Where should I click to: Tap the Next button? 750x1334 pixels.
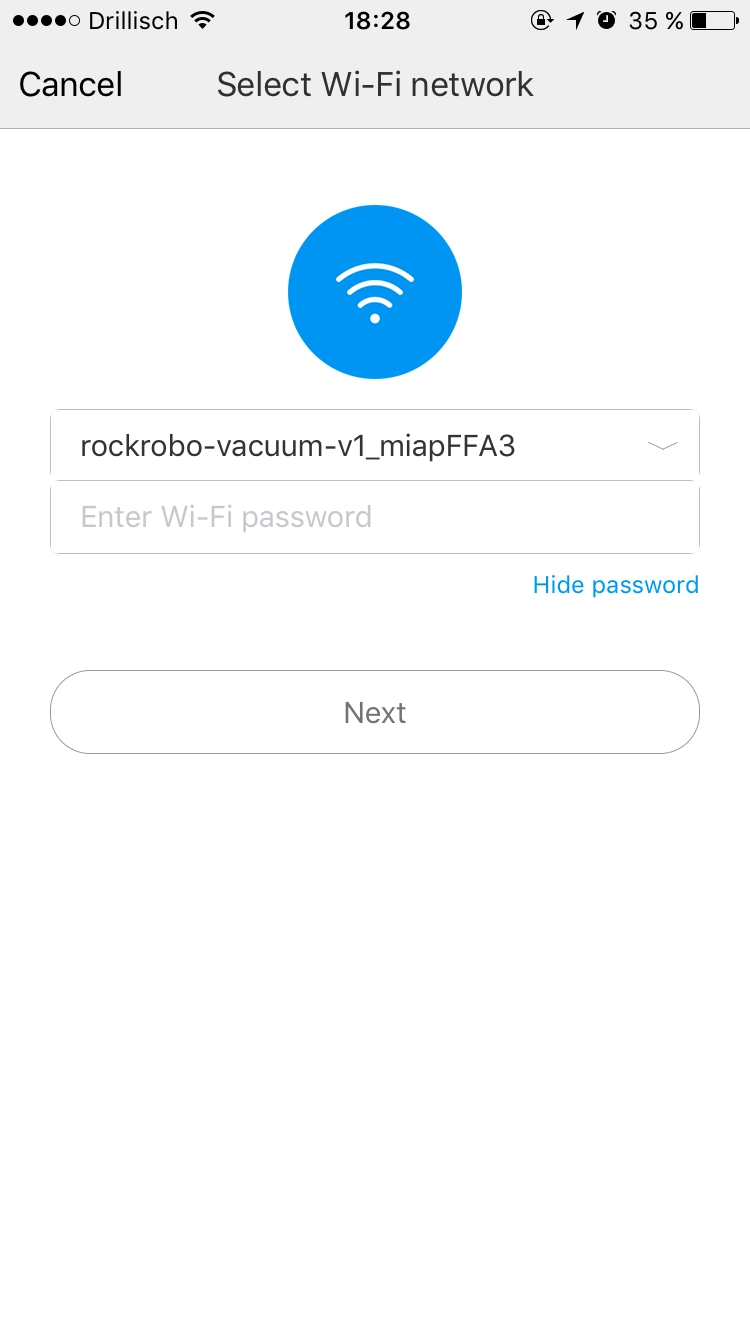(x=375, y=712)
